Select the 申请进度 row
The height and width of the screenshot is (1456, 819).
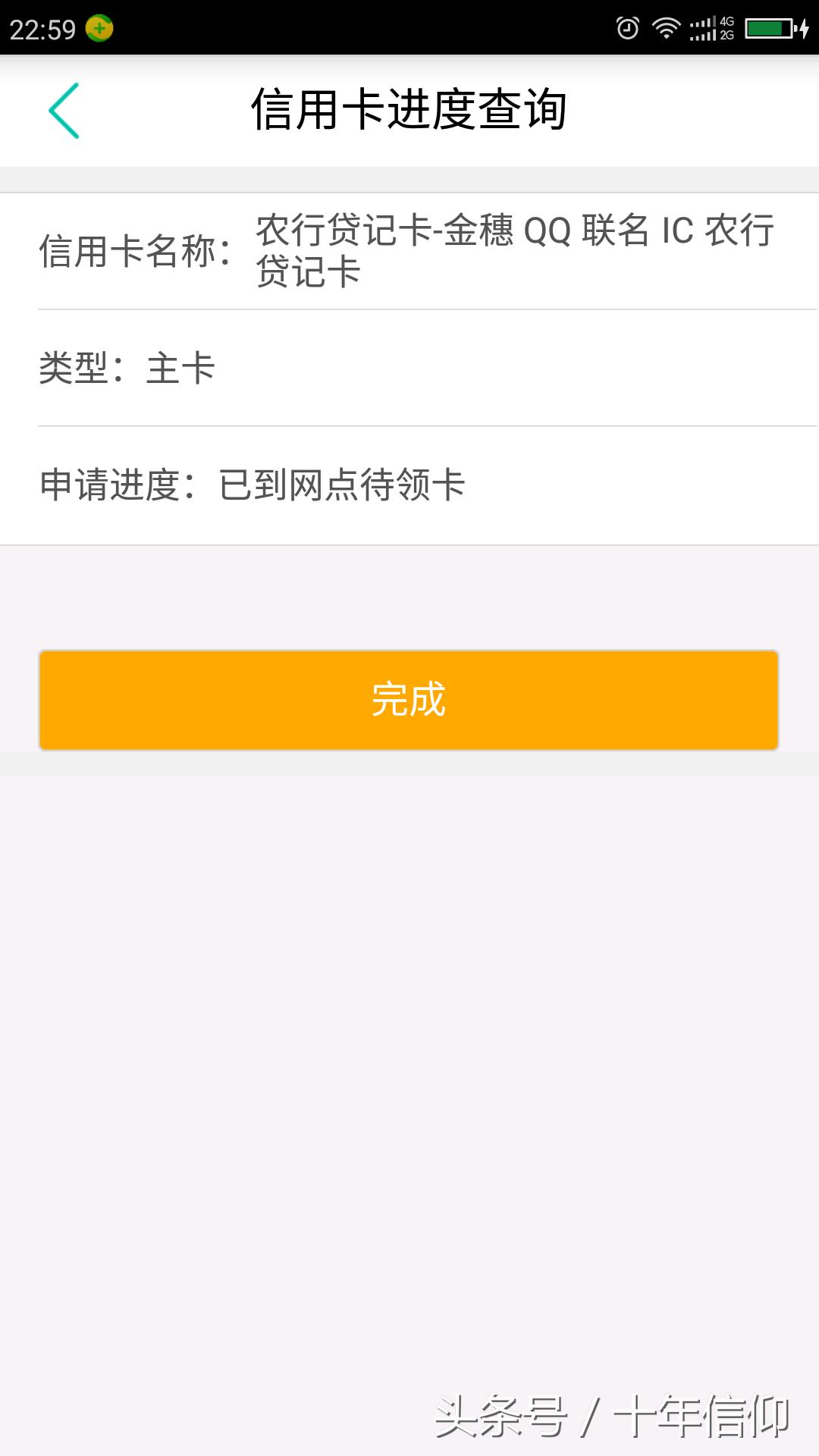tap(409, 485)
